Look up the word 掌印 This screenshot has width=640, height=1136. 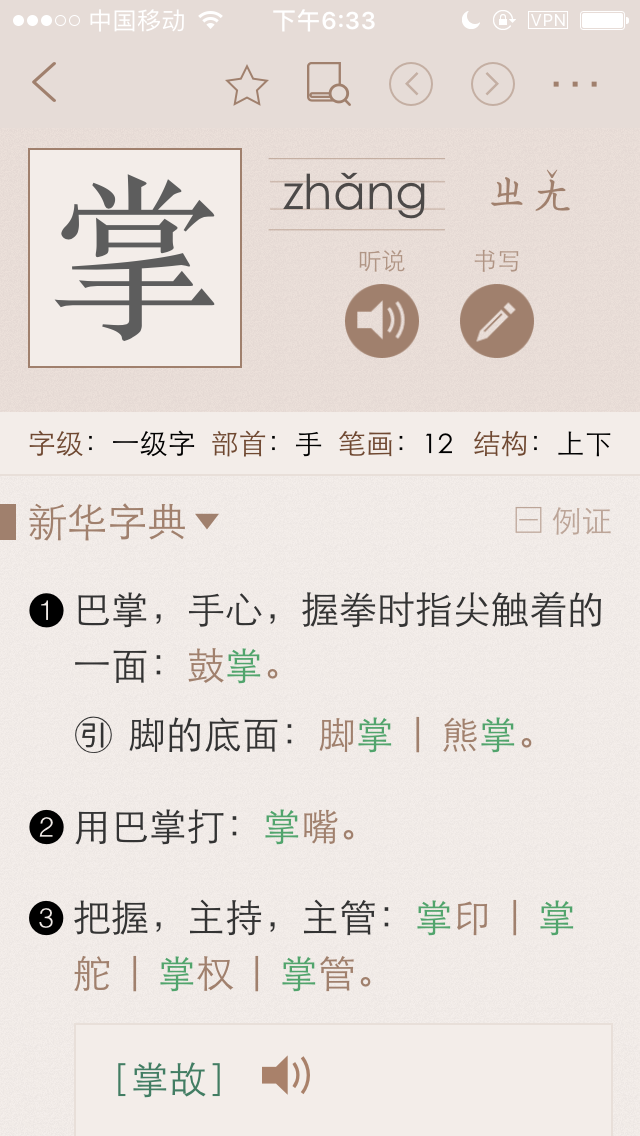click(x=453, y=917)
